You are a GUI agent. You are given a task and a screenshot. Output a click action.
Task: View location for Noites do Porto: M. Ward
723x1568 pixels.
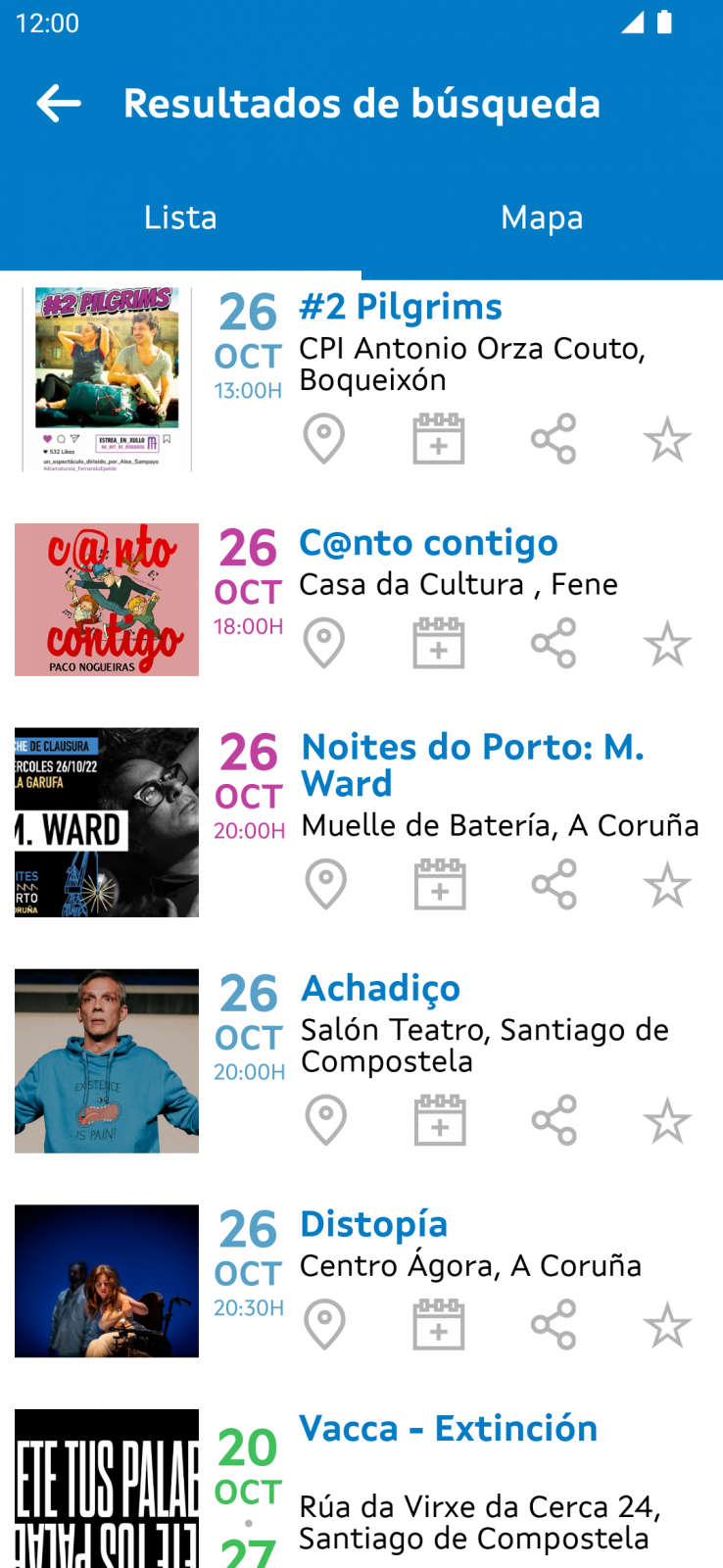point(325,884)
